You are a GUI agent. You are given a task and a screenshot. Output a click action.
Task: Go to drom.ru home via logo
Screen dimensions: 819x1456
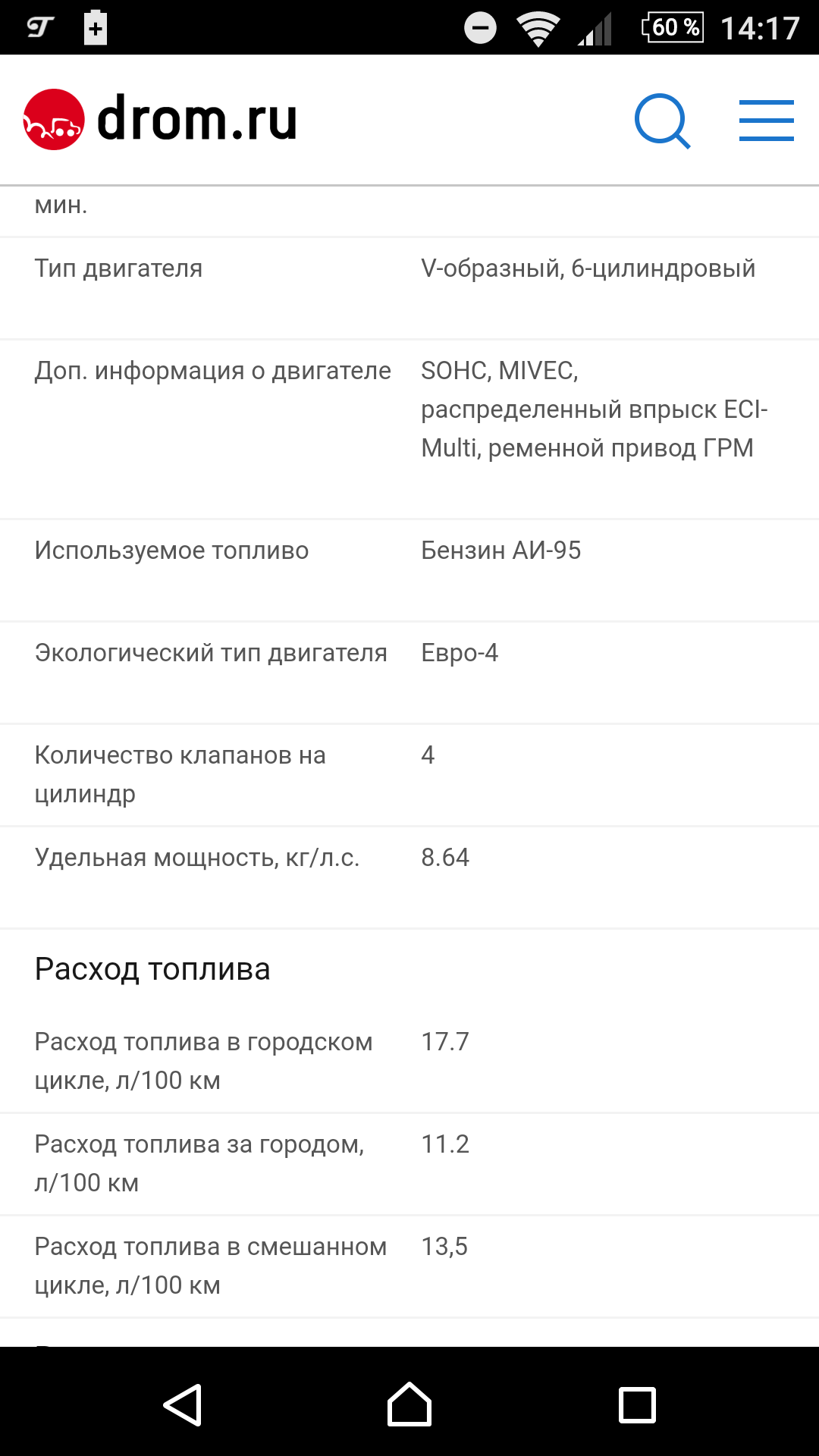(x=160, y=120)
